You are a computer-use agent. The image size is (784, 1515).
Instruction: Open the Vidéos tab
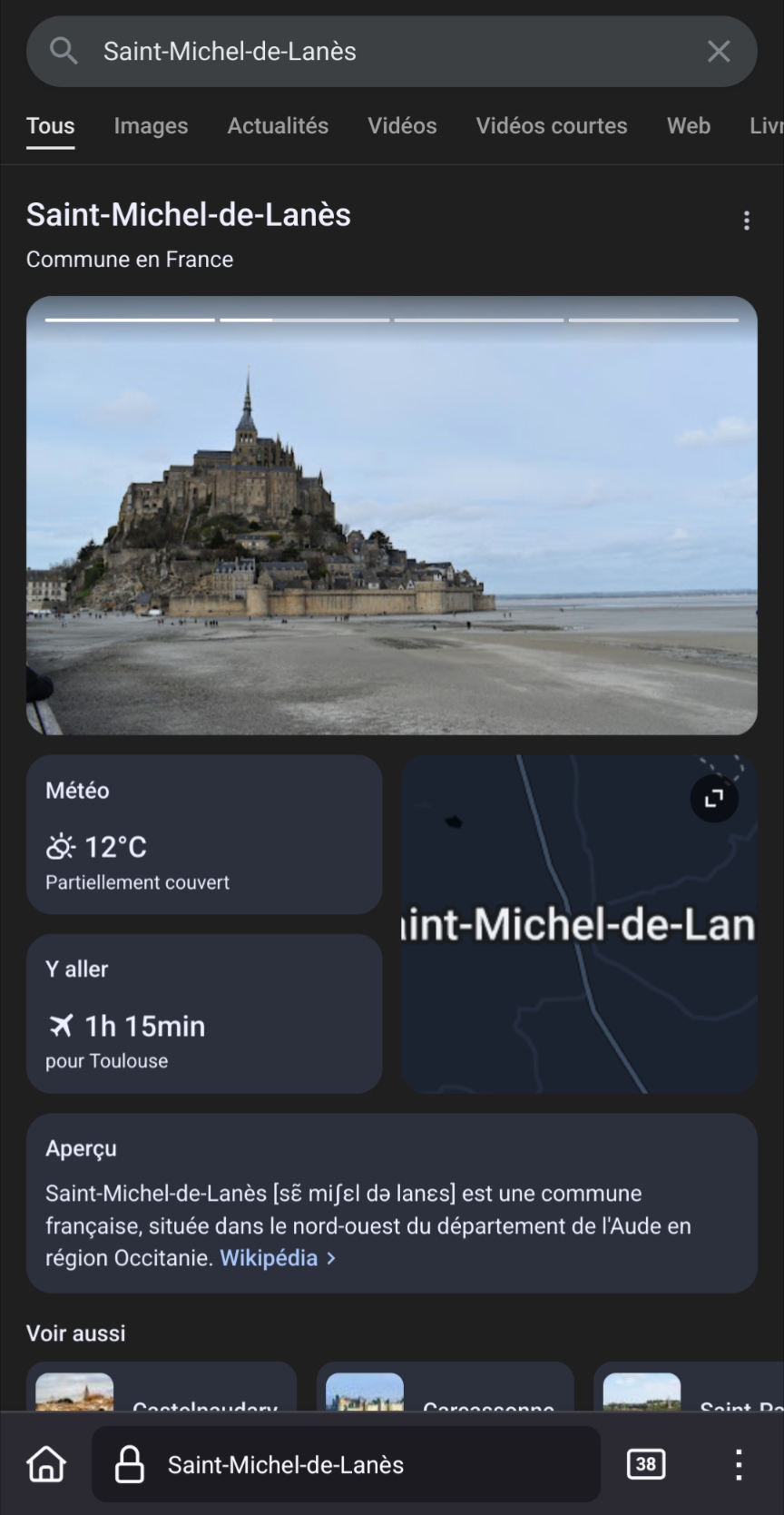[402, 126]
